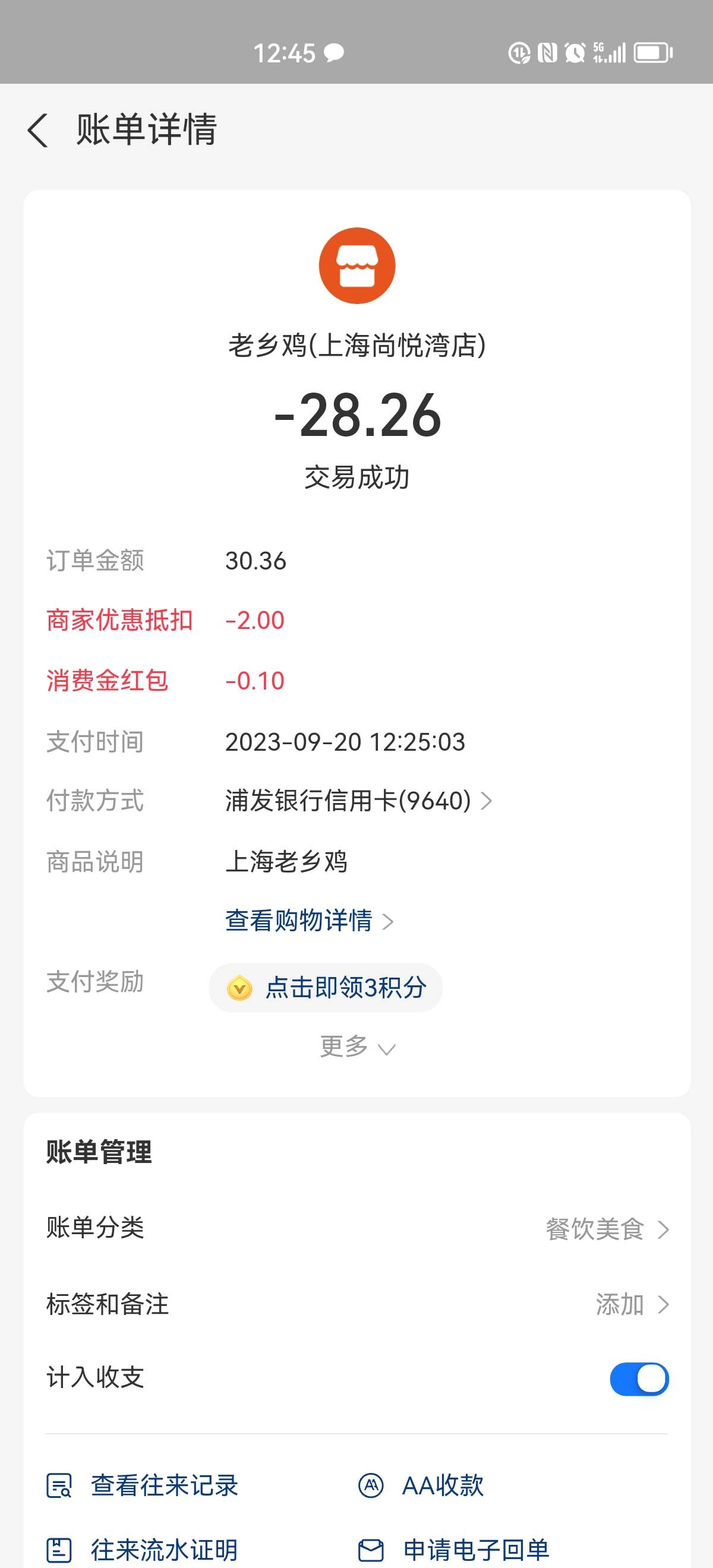Open 查看购物详情 link

310,921
